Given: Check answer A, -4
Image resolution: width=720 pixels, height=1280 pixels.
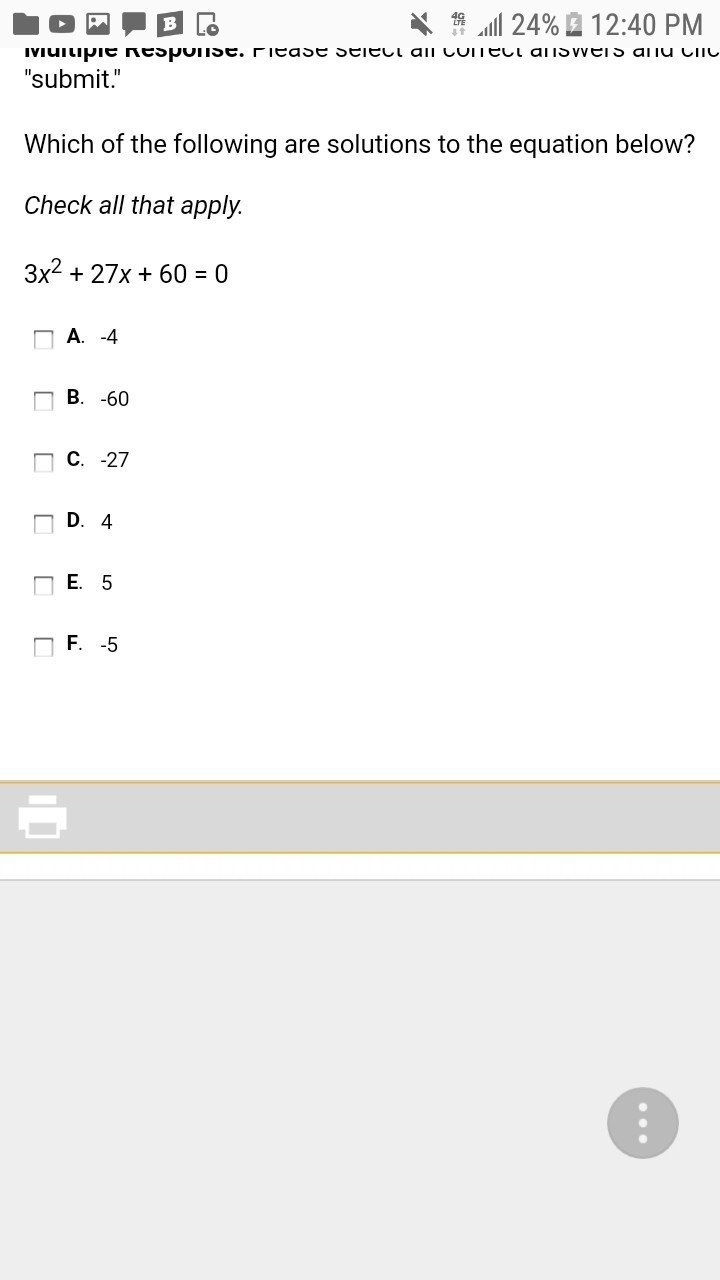Looking at the screenshot, I should tap(43, 339).
